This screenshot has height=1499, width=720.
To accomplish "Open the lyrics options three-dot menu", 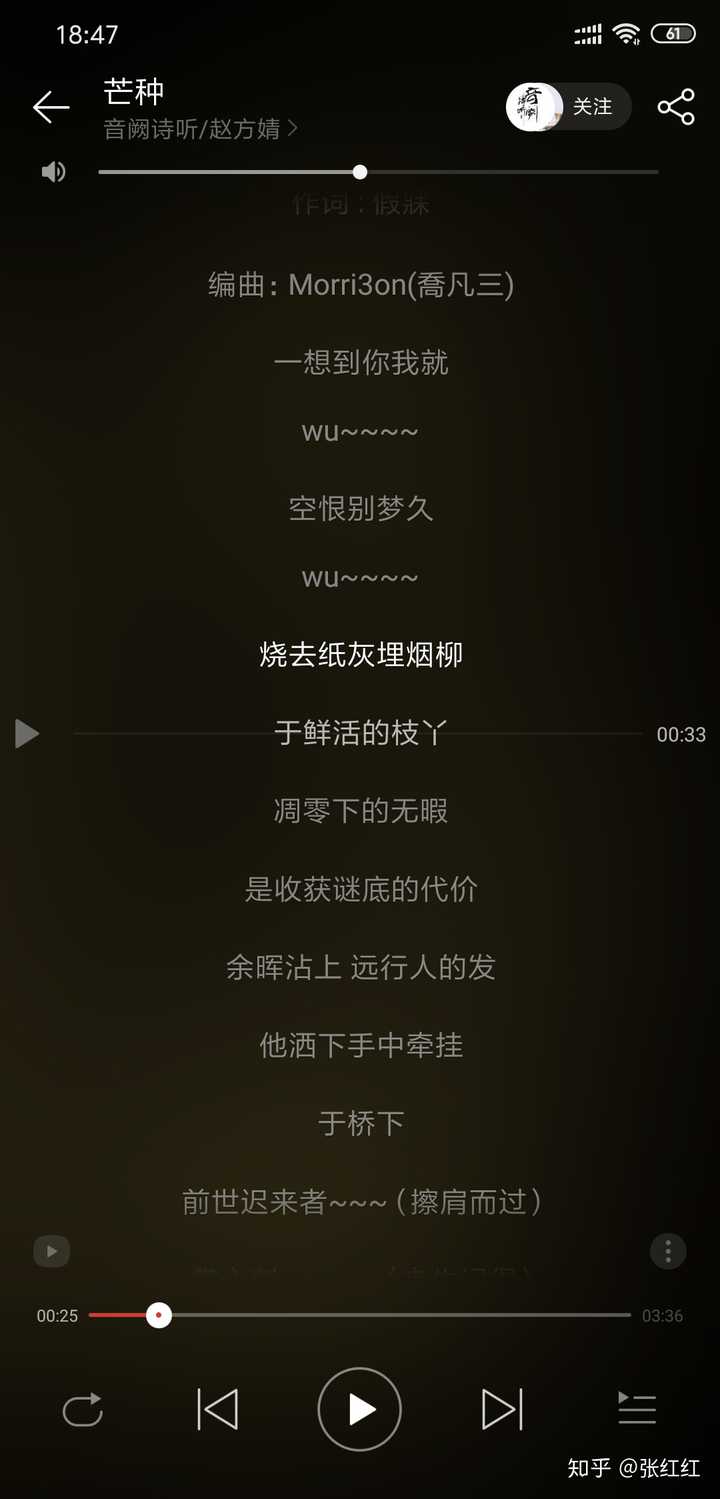I will click(668, 1251).
